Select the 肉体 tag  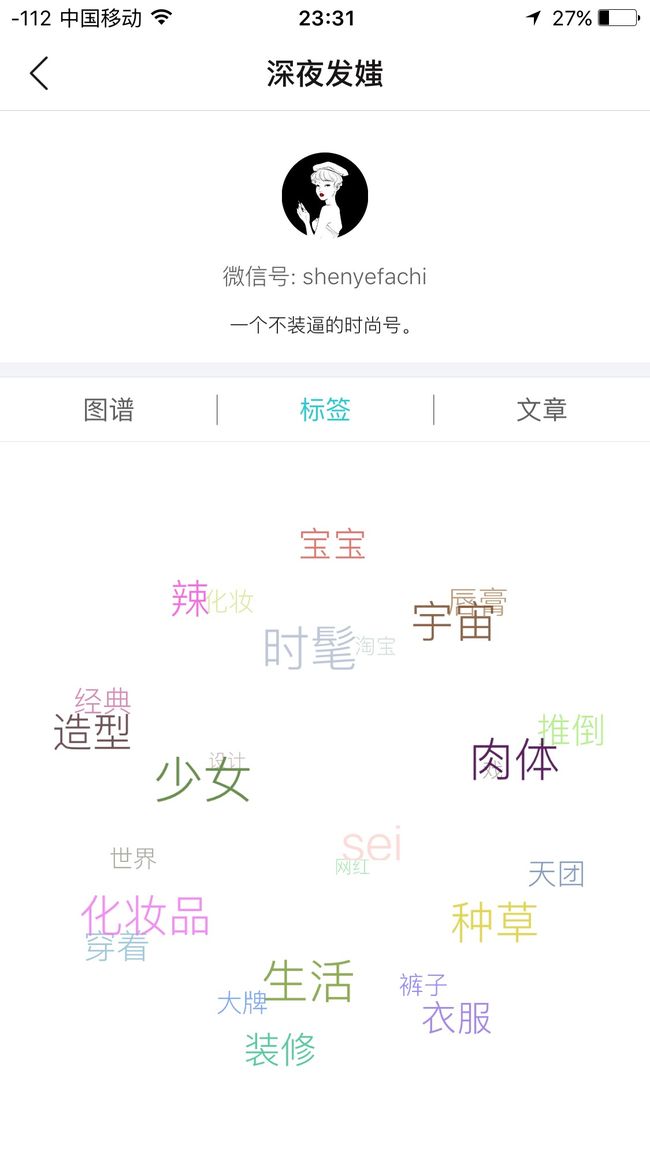(514, 760)
